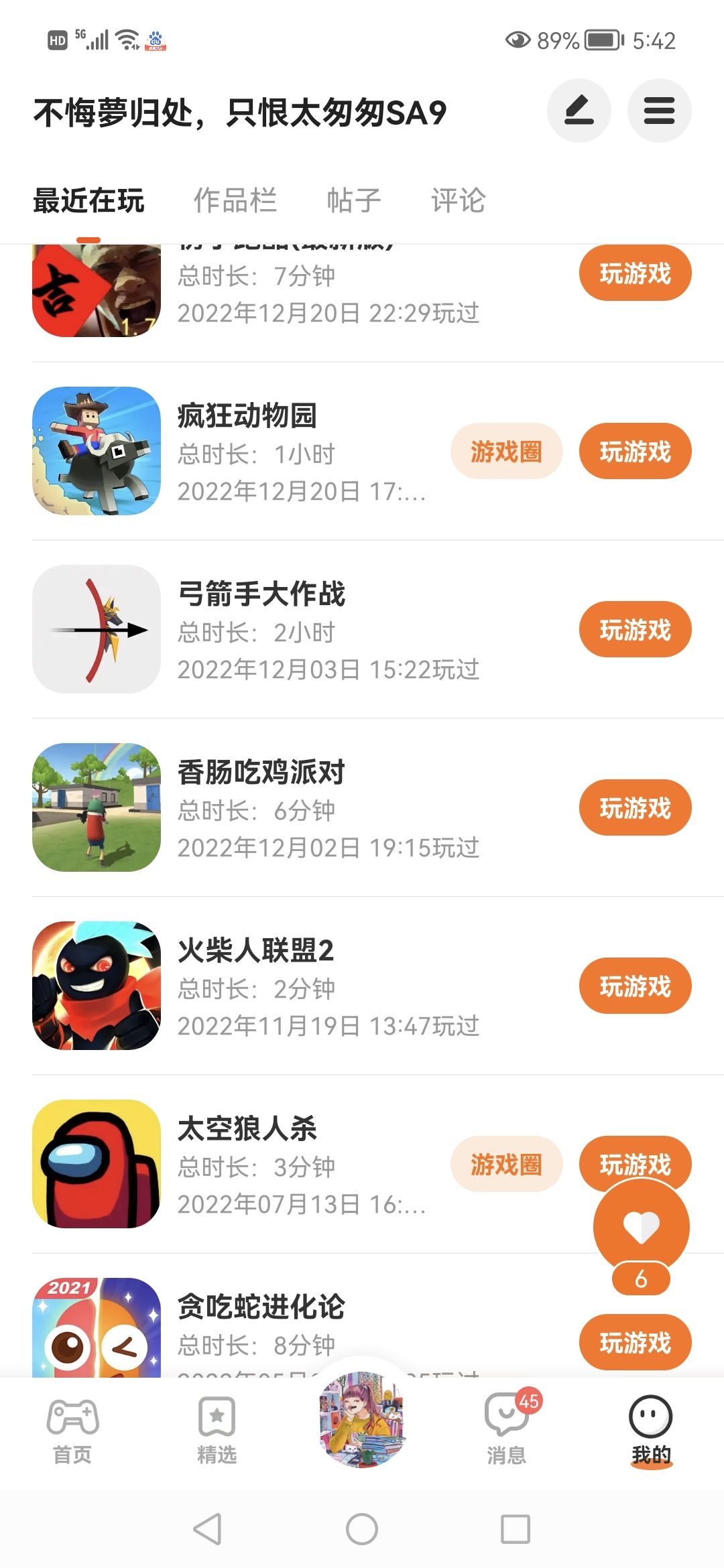724x1568 pixels.
Task: Launch 火柴人联盟2 with 玩游戏
Action: pos(635,986)
